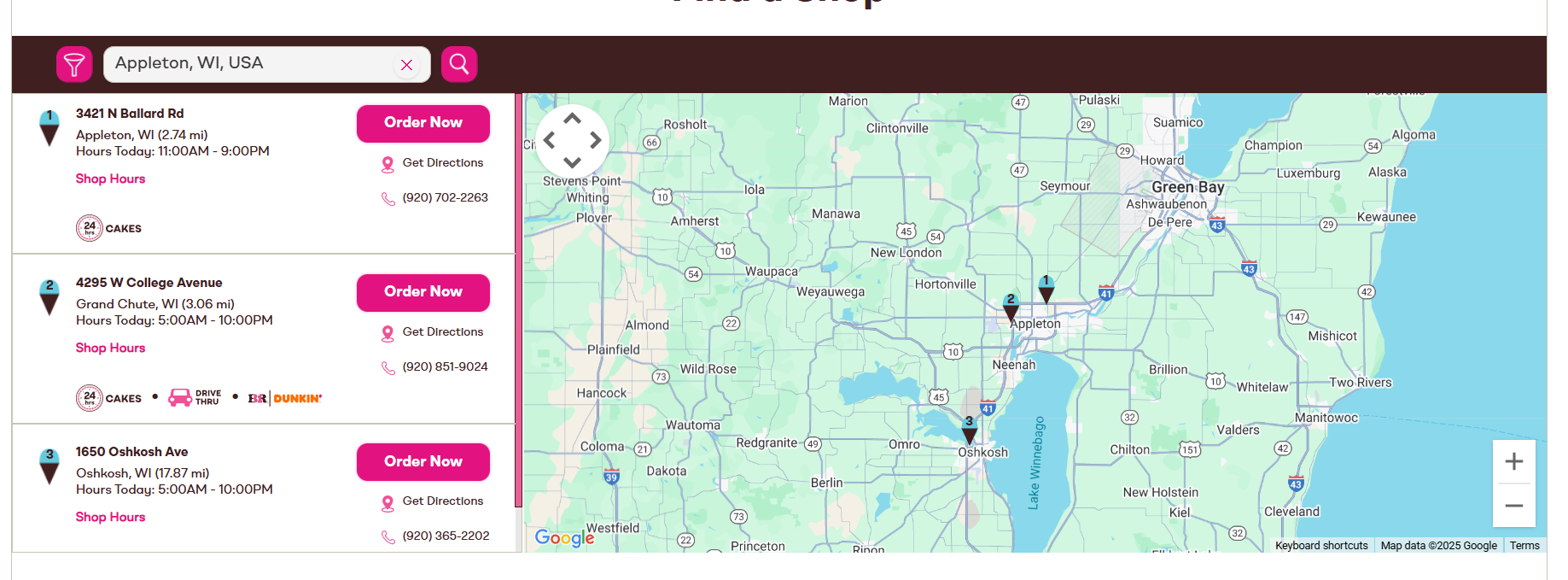This screenshot has height=580, width=1568.
Task: Call the shop at (920) 702-2263
Action: pos(445,198)
